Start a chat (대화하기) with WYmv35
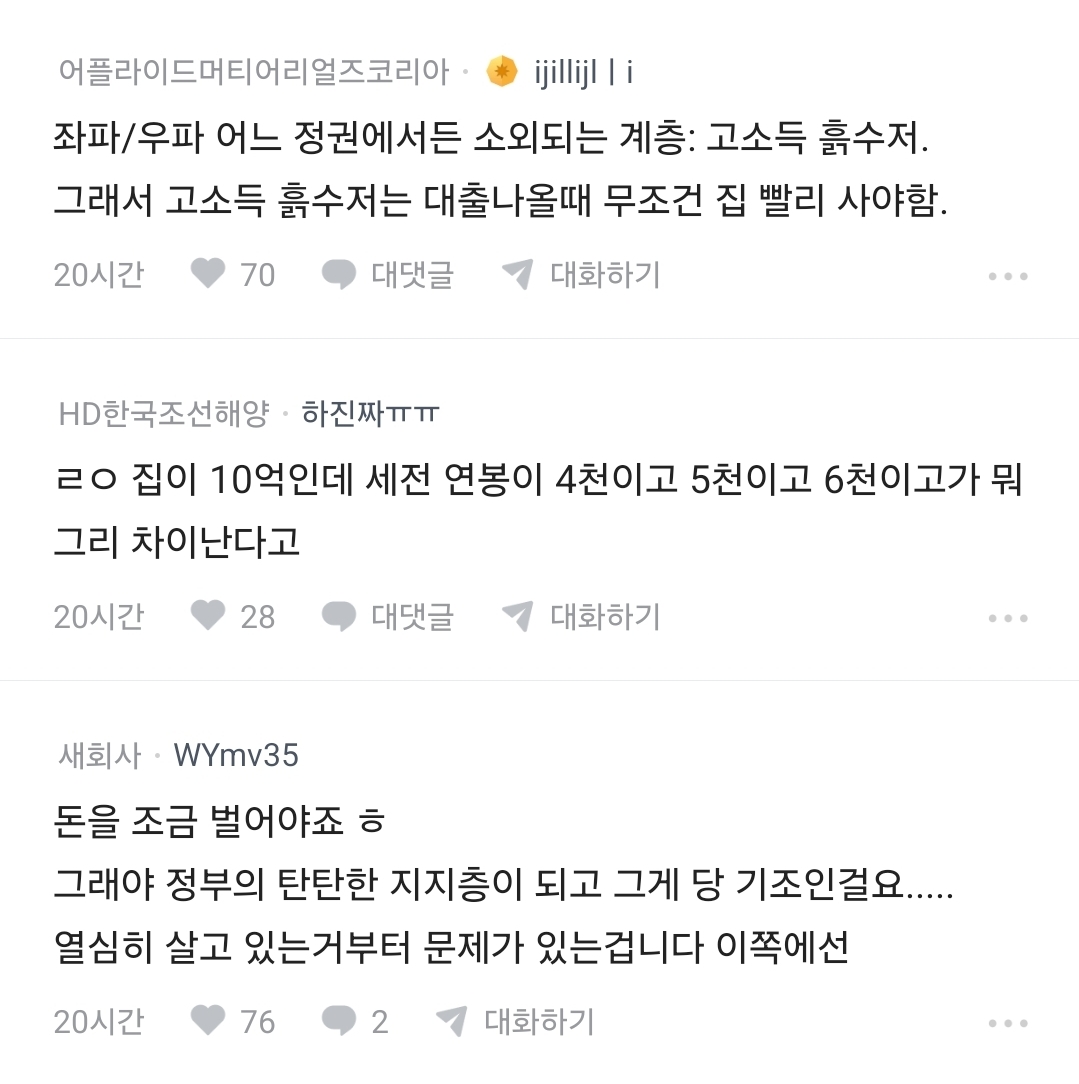Viewport: 1079px width, 1084px height. coord(515,1021)
